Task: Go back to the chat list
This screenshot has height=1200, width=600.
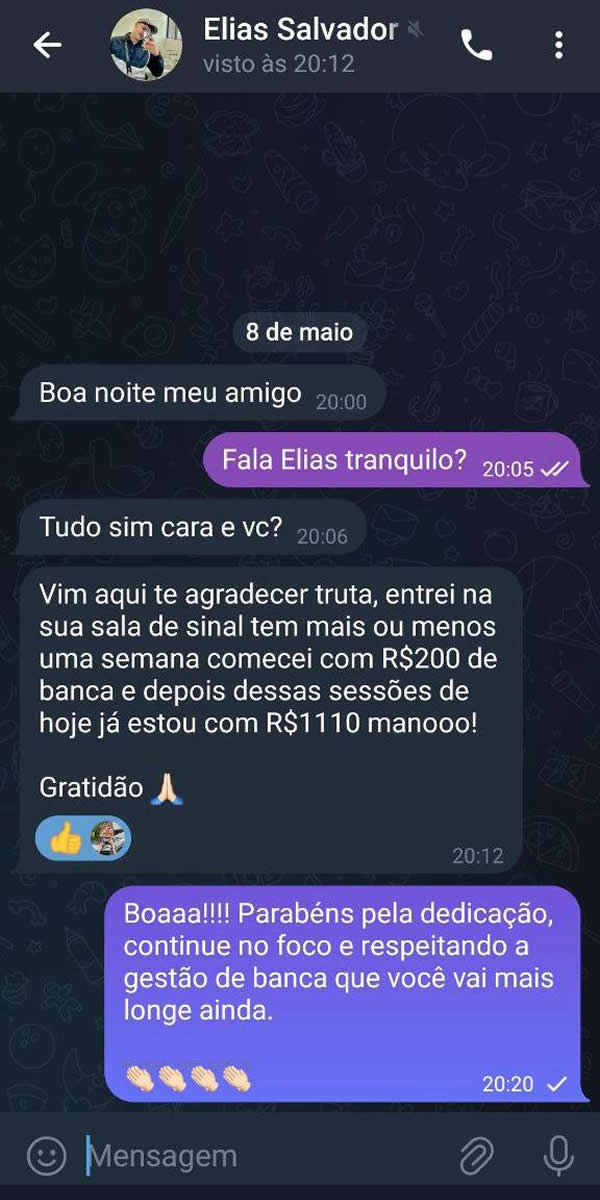Action: pos(47,45)
